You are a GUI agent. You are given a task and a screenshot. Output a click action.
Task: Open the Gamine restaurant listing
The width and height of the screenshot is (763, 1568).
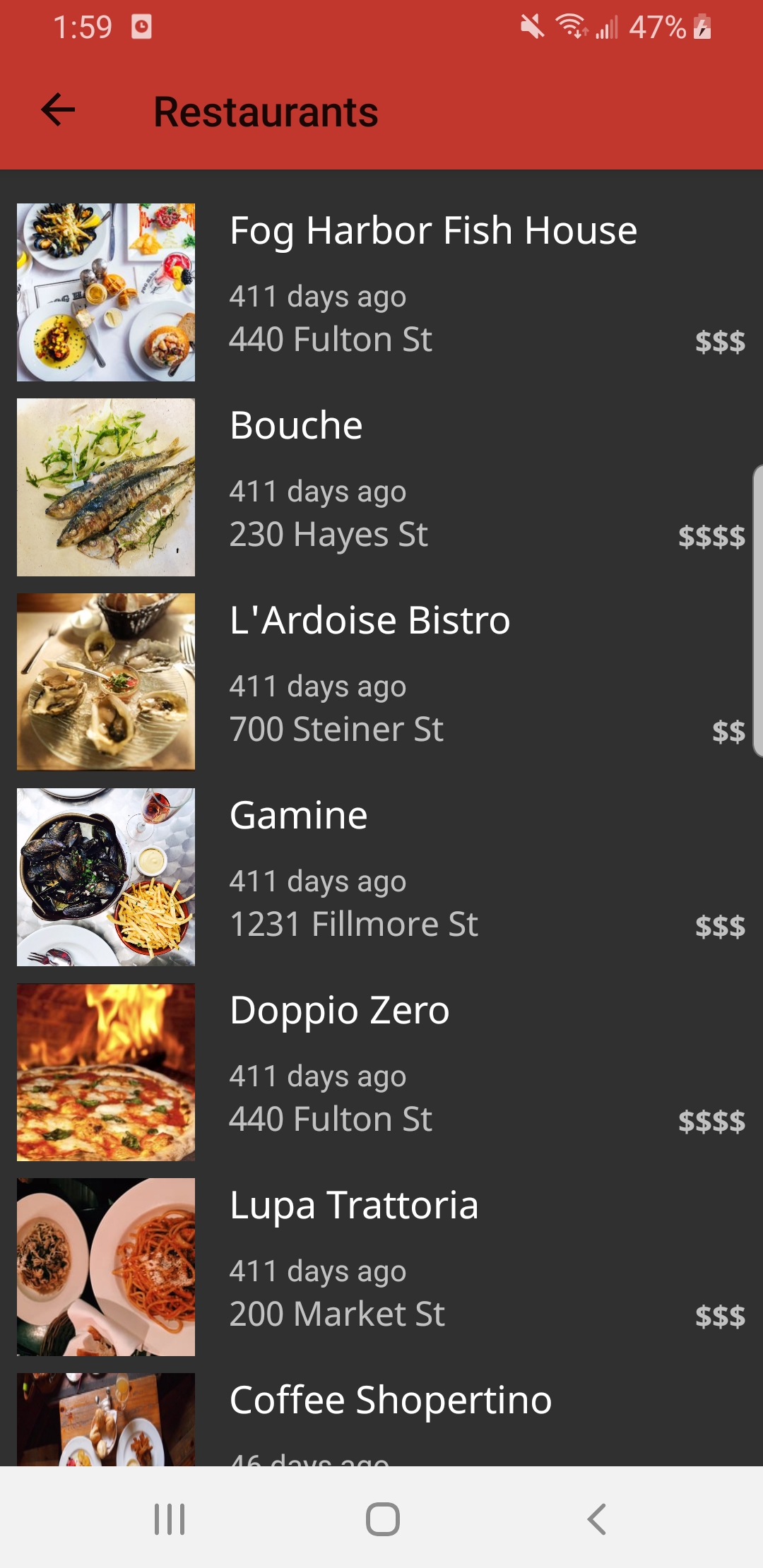click(381, 877)
